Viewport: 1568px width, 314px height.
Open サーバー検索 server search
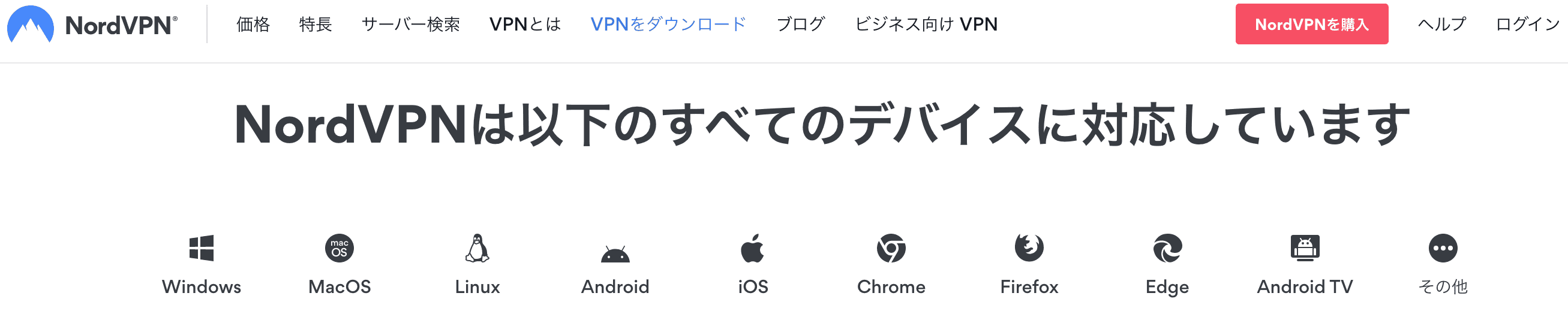[x=410, y=25]
